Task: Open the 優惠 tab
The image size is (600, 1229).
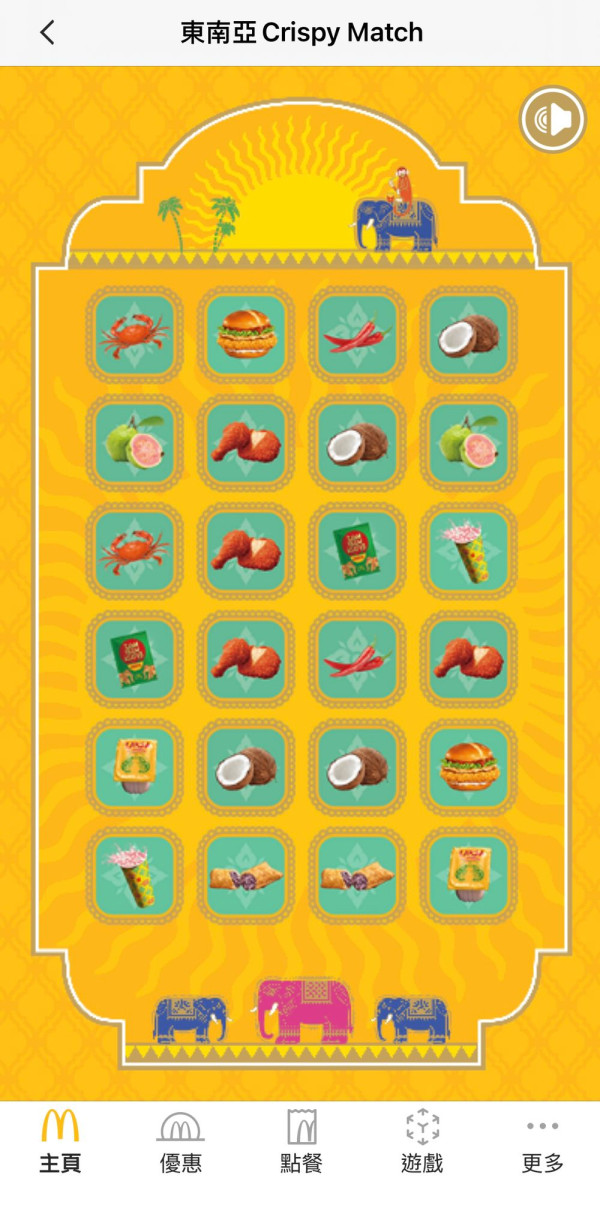Action: (181, 1142)
